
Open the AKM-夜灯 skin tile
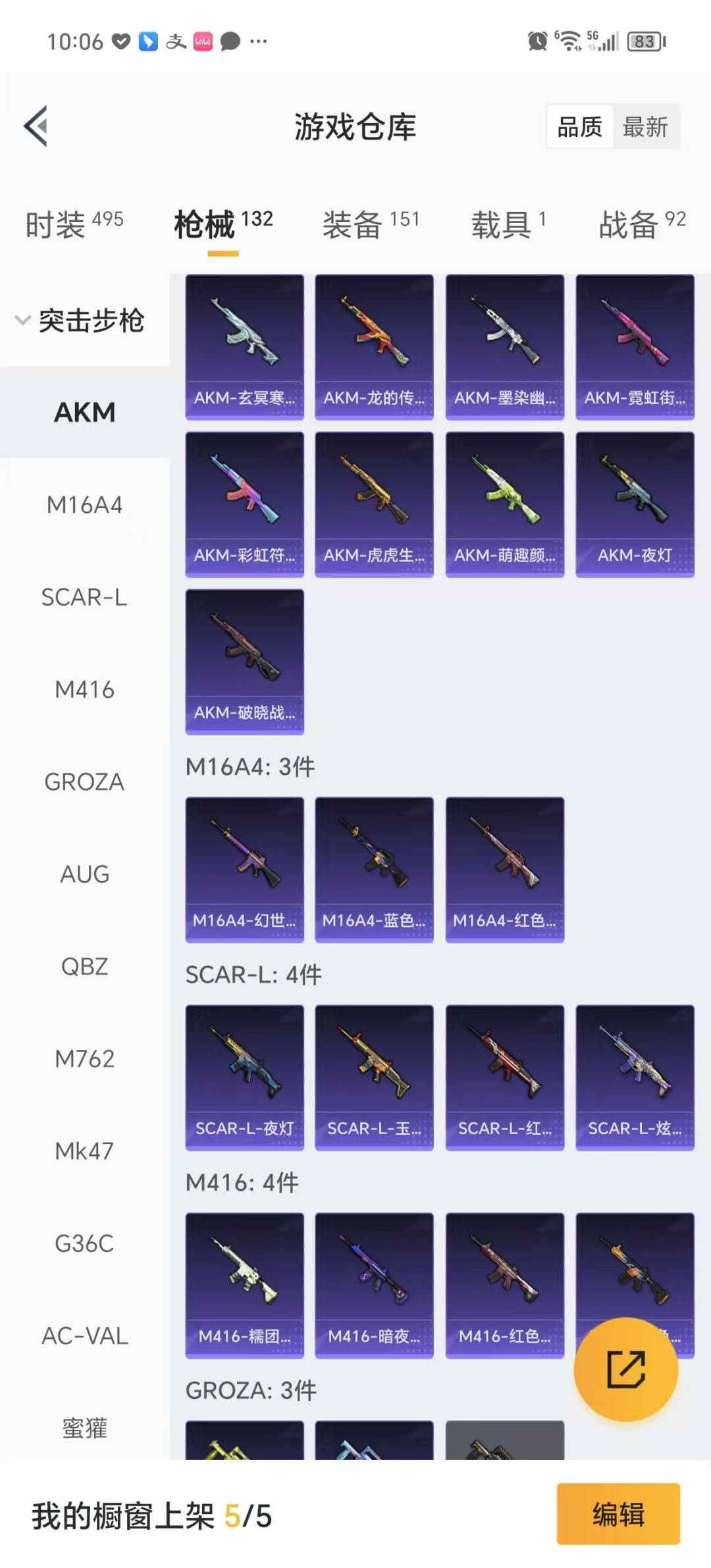click(635, 504)
